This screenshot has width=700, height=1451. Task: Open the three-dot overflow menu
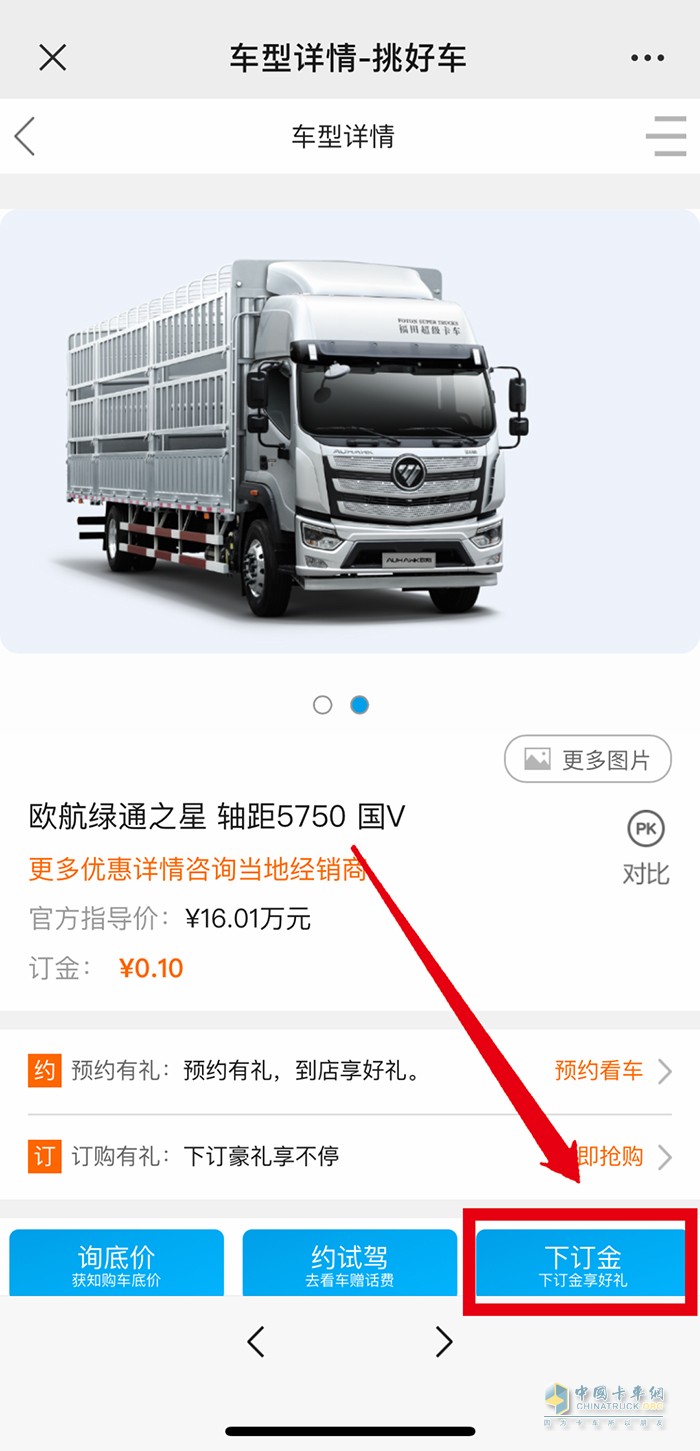point(647,58)
